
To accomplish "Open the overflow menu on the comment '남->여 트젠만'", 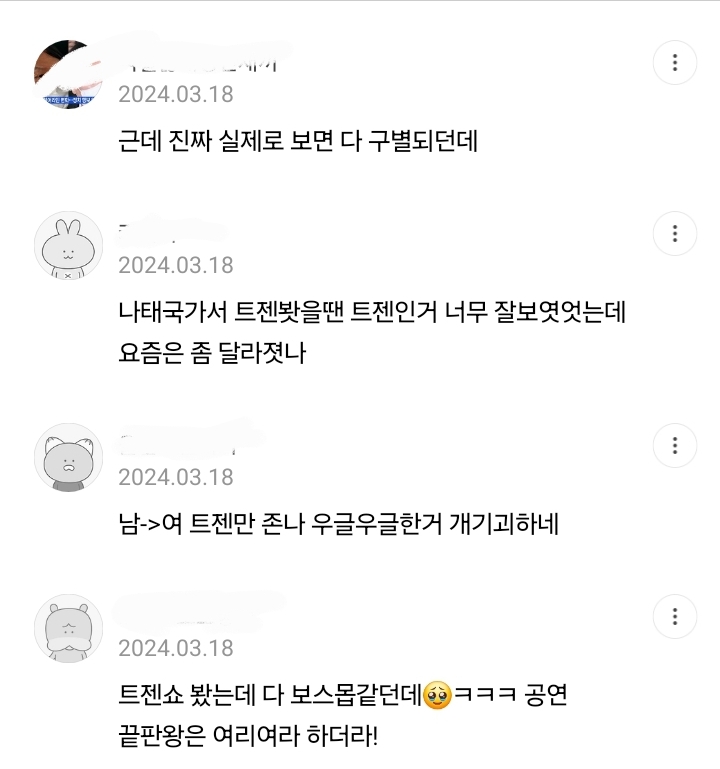I will click(674, 443).
